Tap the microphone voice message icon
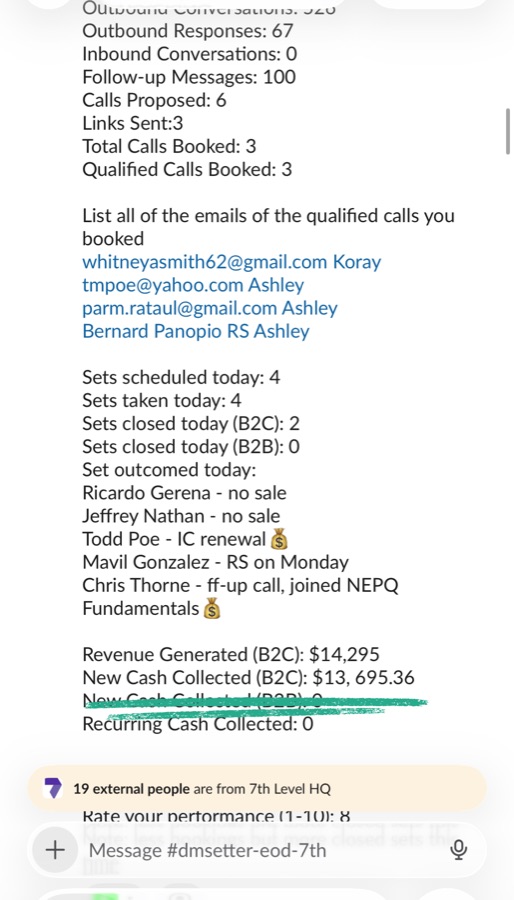The height and width of the screenshot is (900, 514). (x=458, y=850)
